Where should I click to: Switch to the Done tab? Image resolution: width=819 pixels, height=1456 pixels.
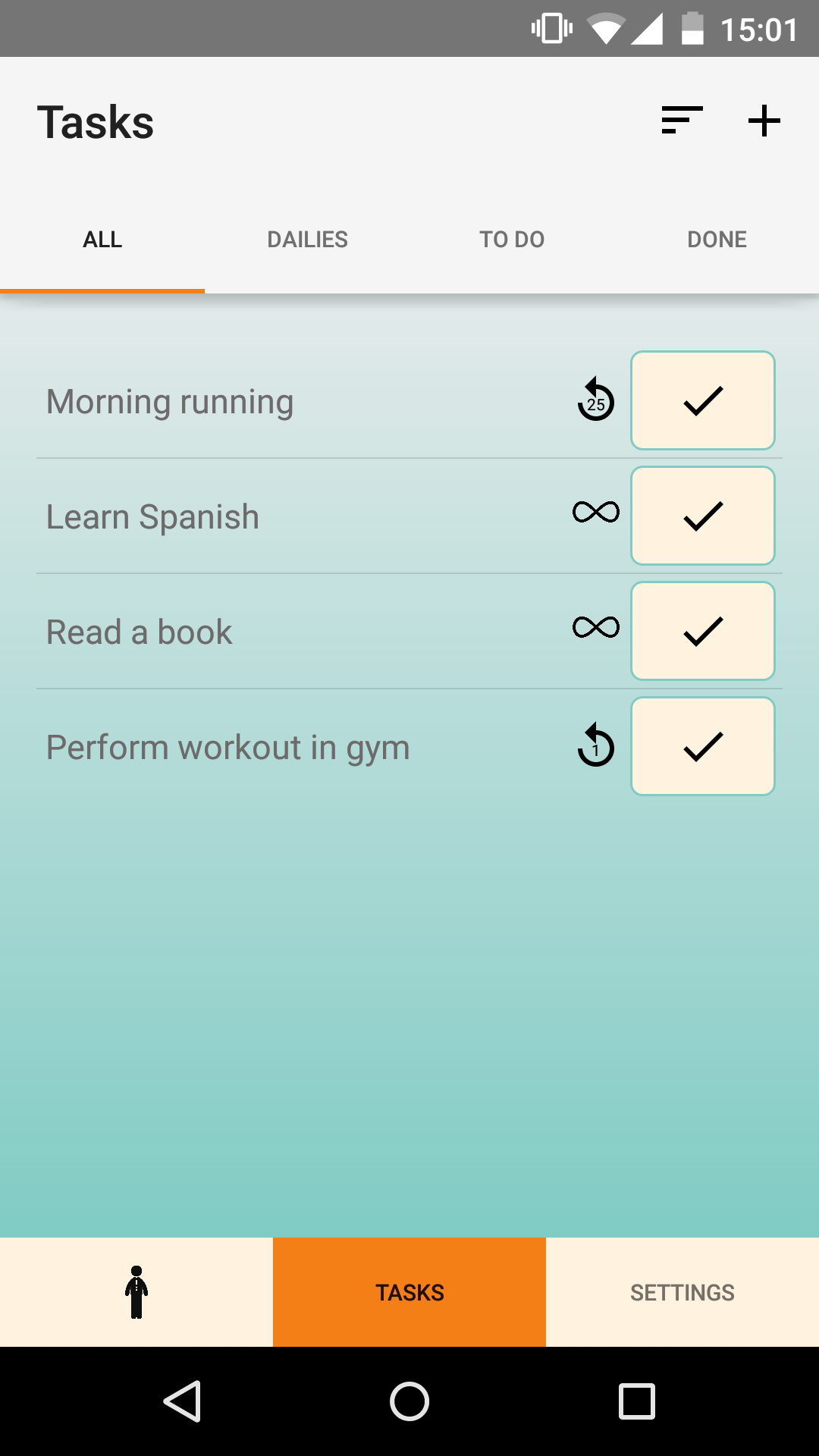[717, 240]
